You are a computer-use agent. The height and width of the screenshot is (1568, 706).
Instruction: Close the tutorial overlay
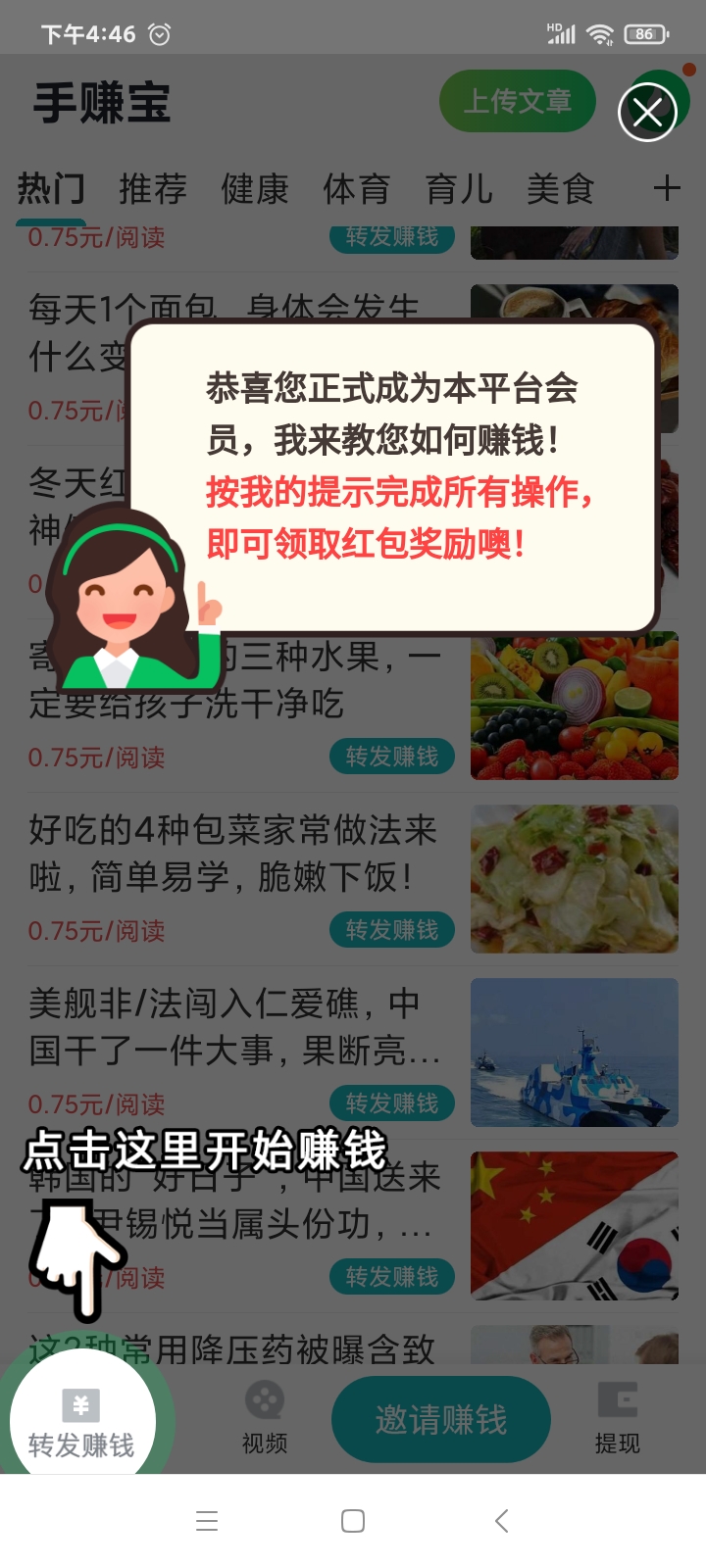click(x=647, y=113)
